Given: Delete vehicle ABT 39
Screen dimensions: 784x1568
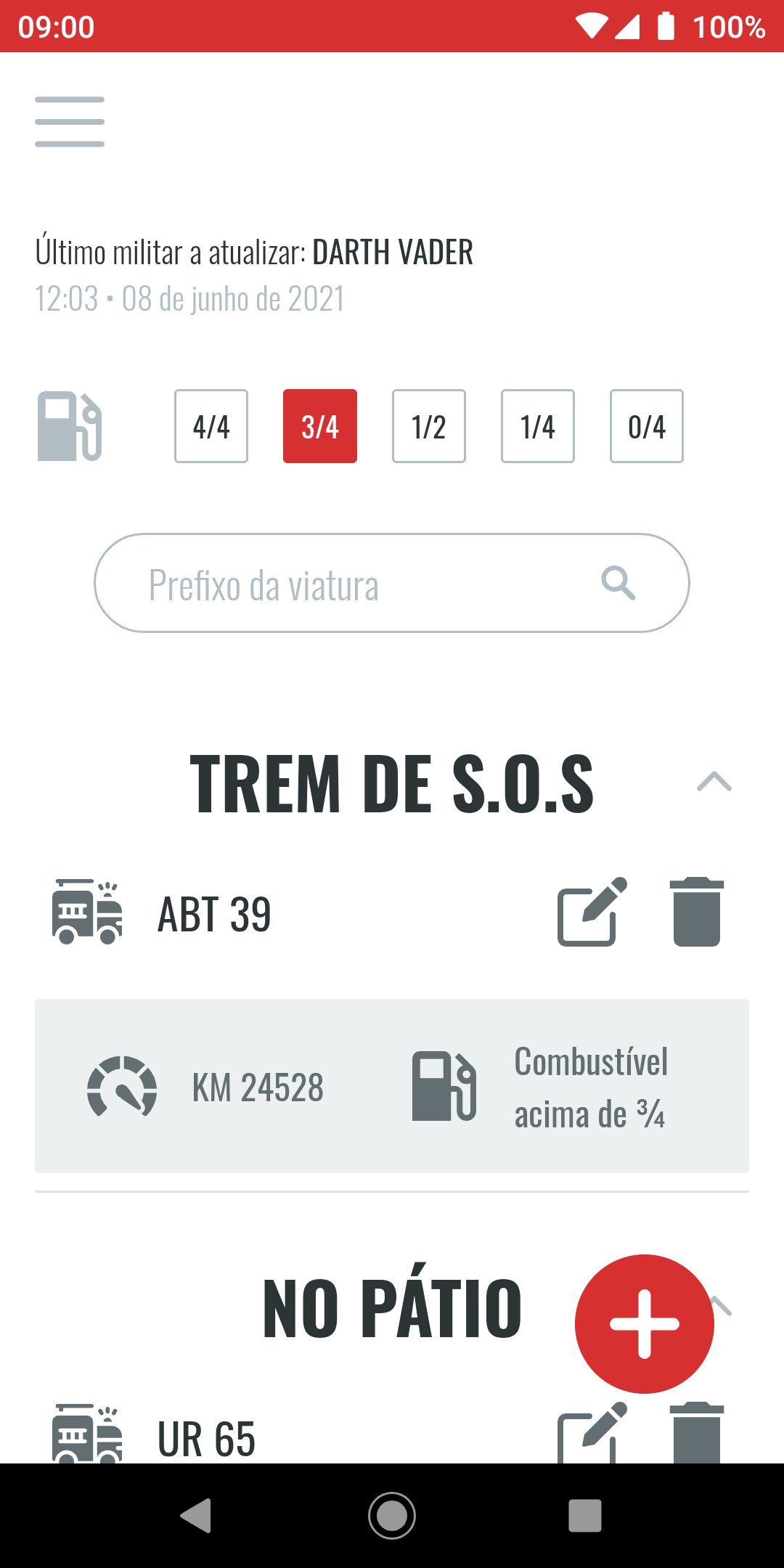Looking at the screenshot, I should [x=697, y=912].
